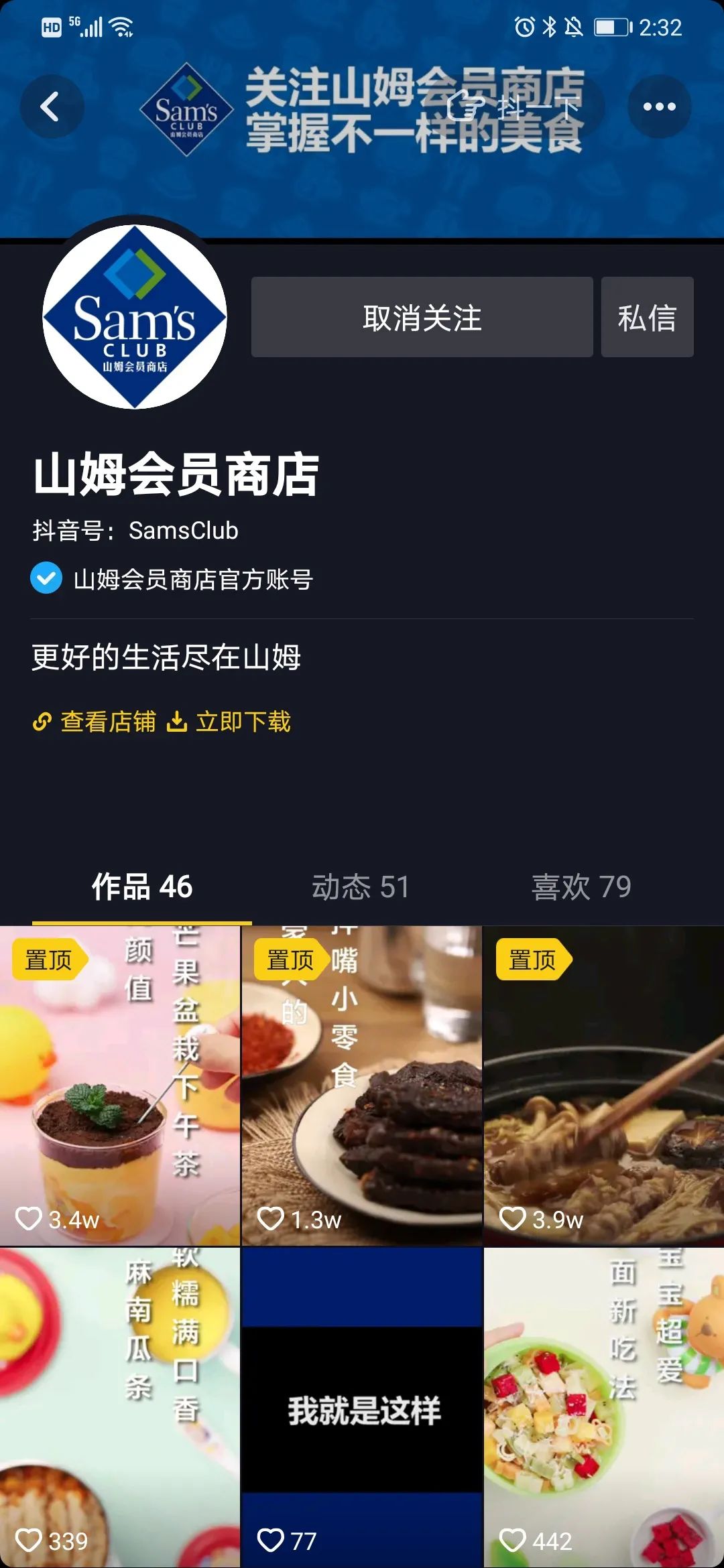Toggle the 置顶 badge on first pinned video
This screenshot has height=1568, width=724.
point(48,960)
